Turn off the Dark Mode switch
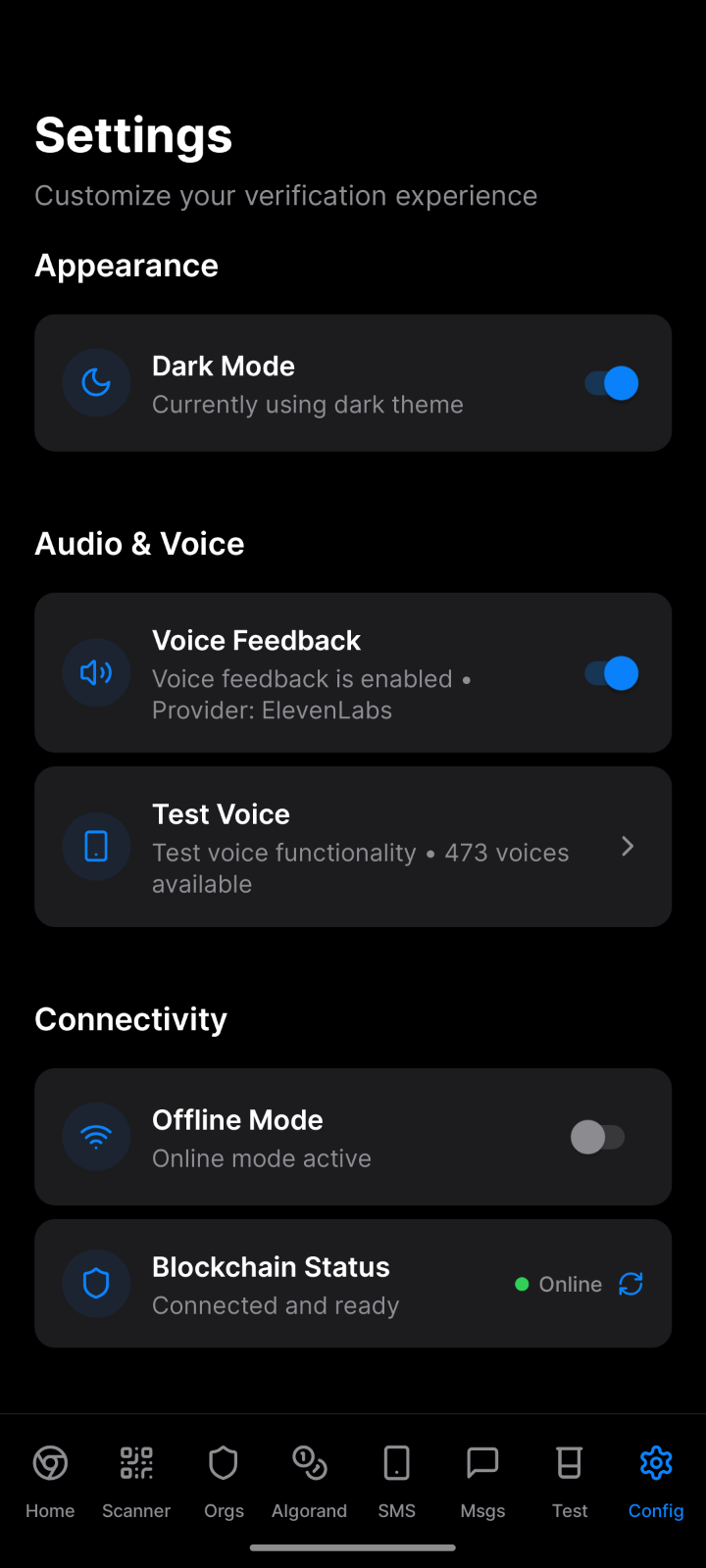The width and height of the screenshot is (706, 1568). pyautogui.click(x=611, y=383)
